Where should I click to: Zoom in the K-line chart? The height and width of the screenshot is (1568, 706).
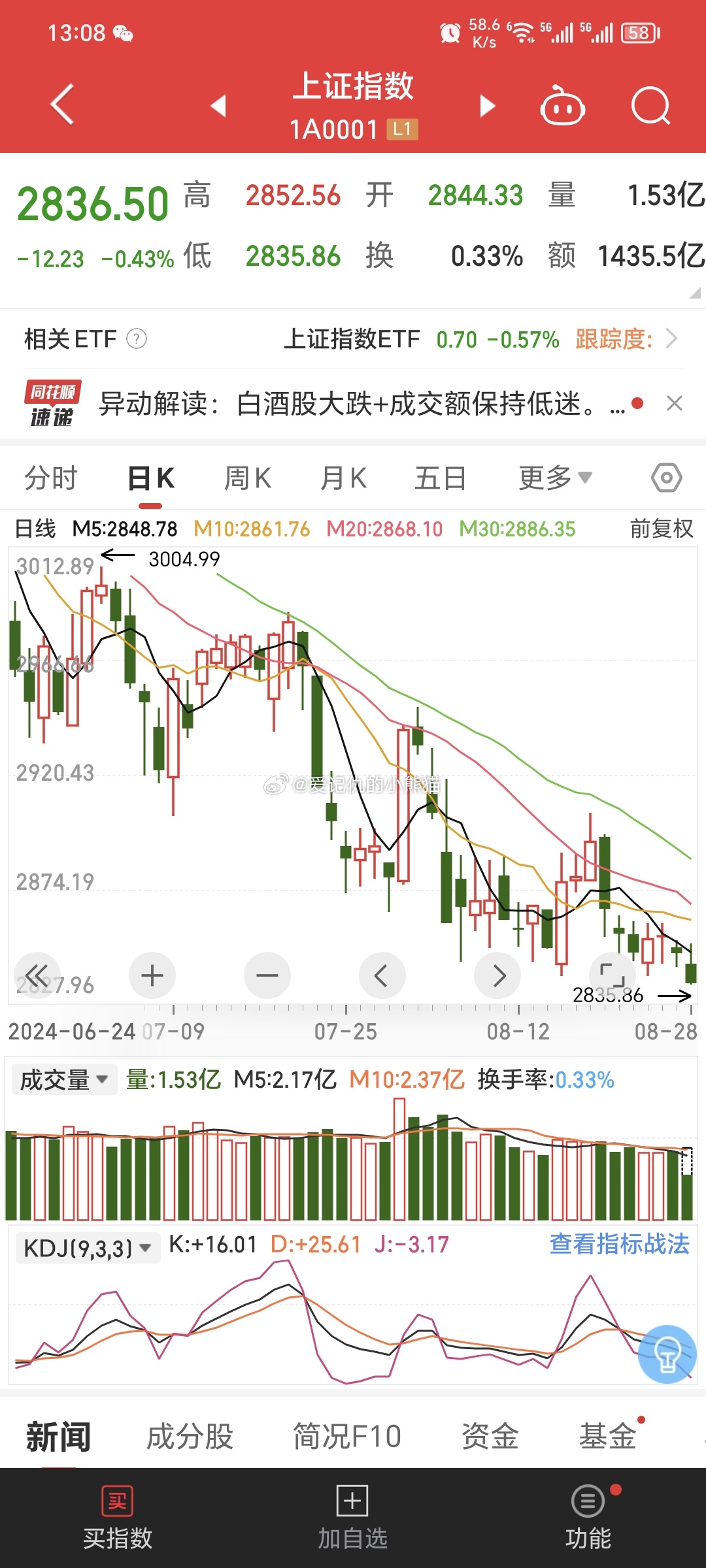pos(152,975)
